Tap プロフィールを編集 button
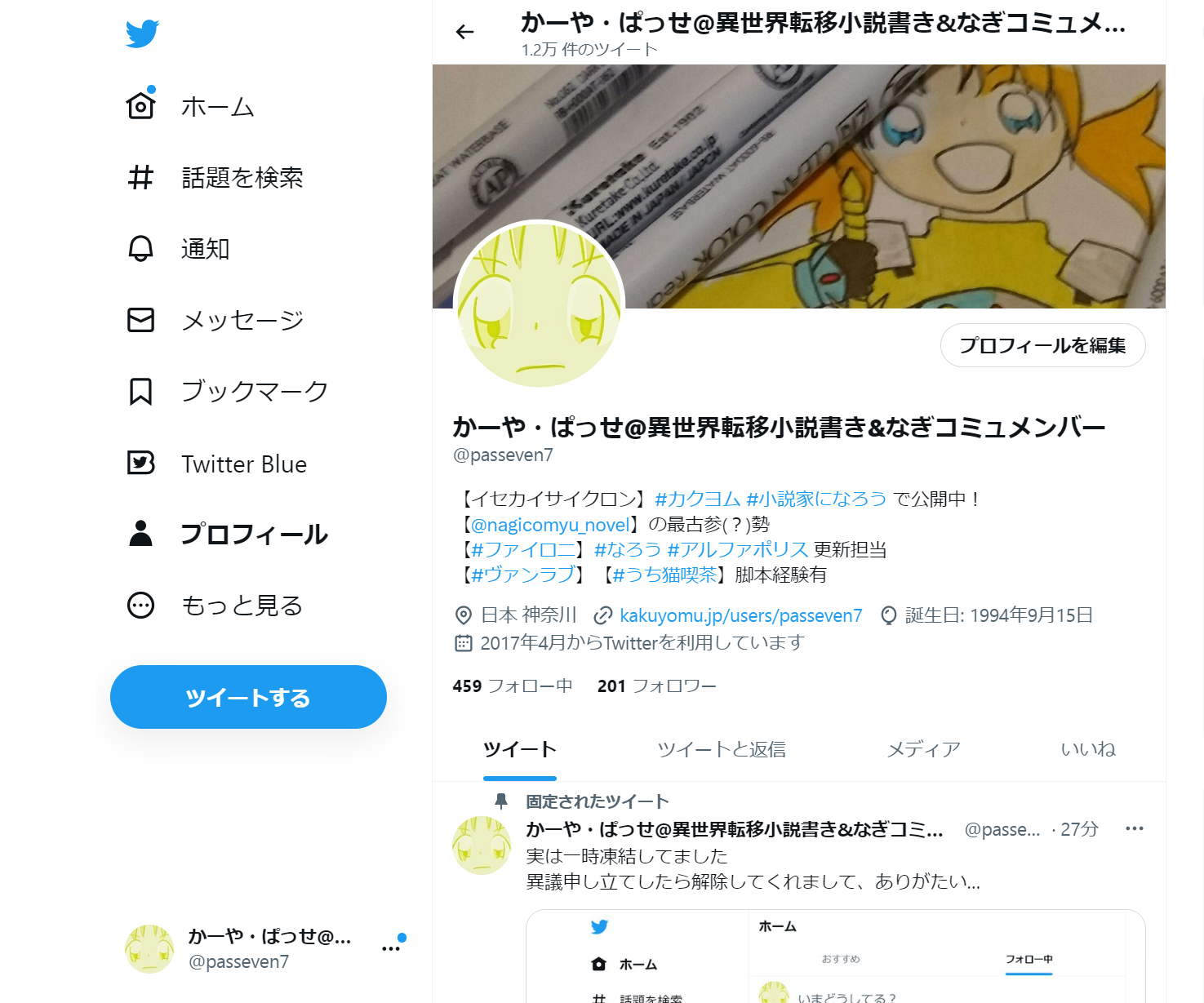Viewport: 1204px width, 1003px height. [1042, 345]
